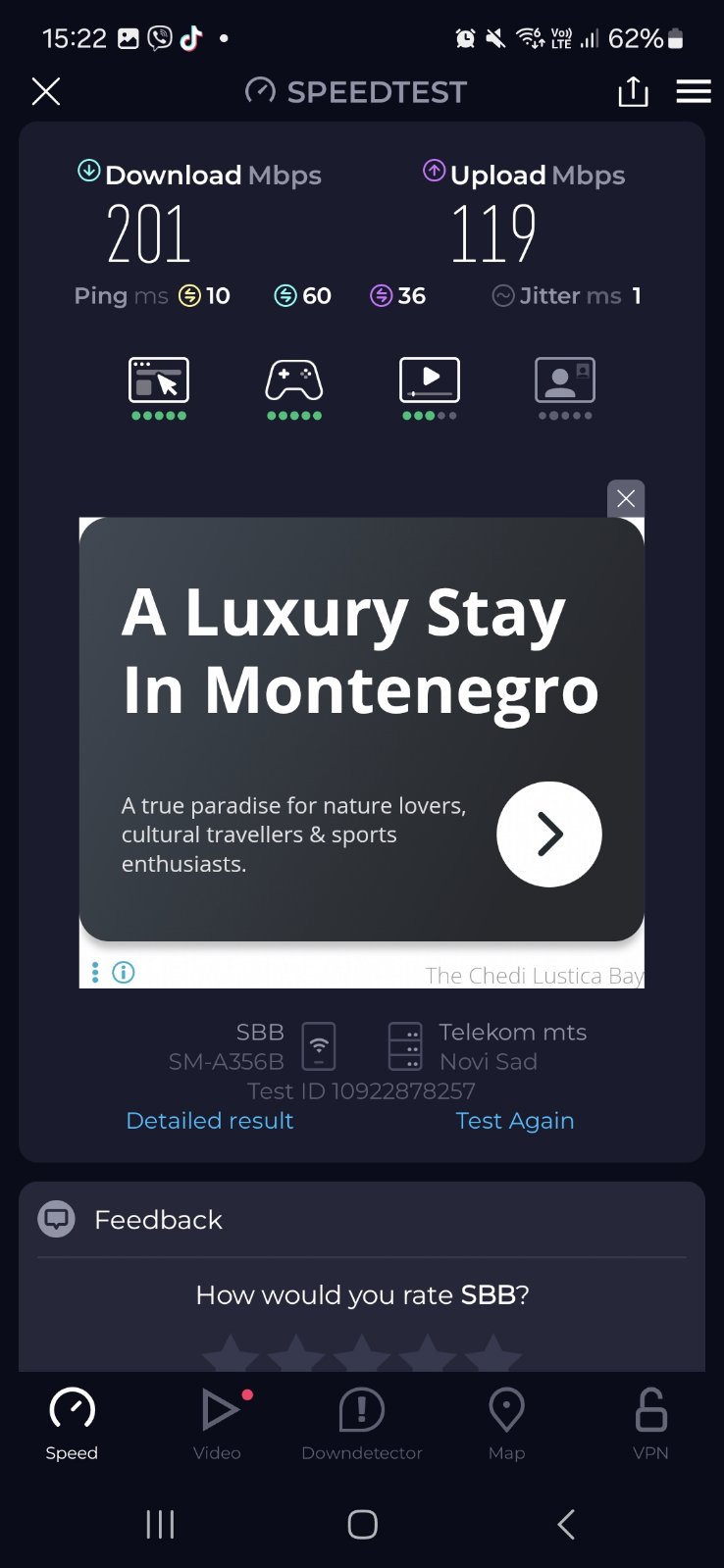Open the hamburger menu
724x1568 pixels.
(x=694, y=92)
